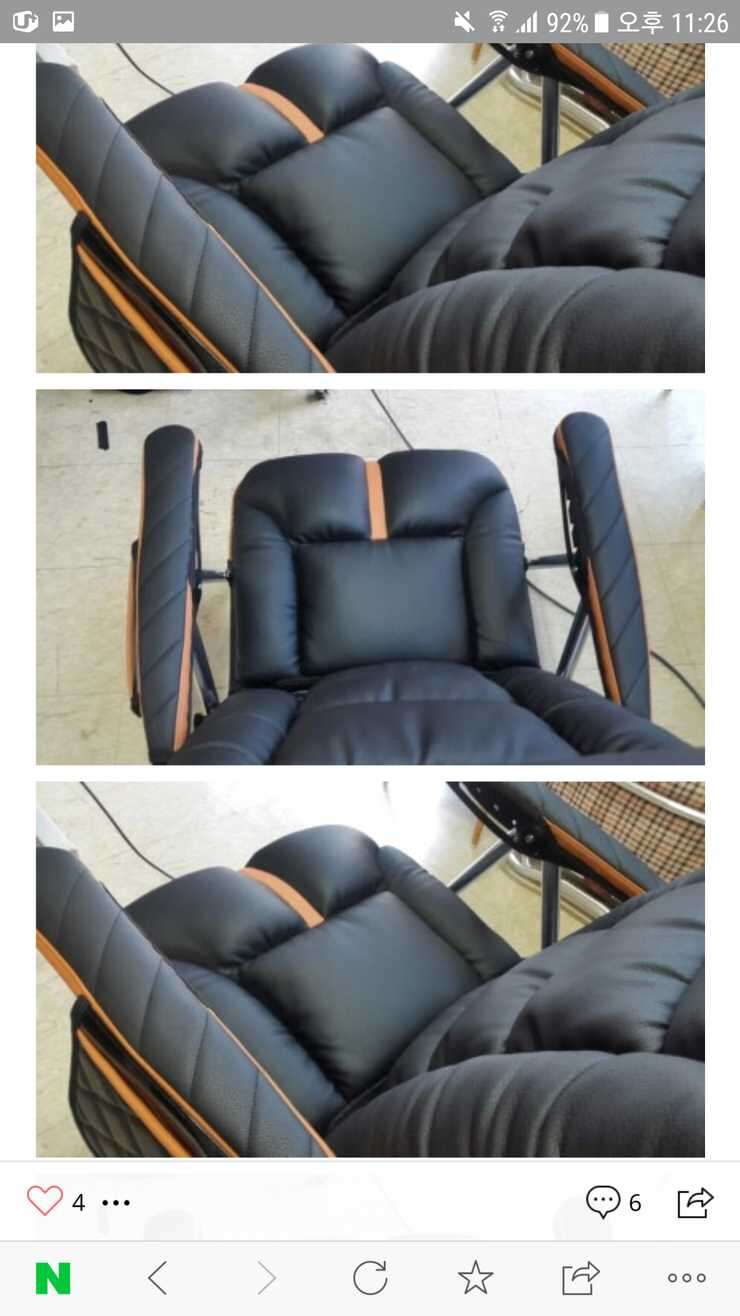Open the bottom chair photo

point(370,969)
